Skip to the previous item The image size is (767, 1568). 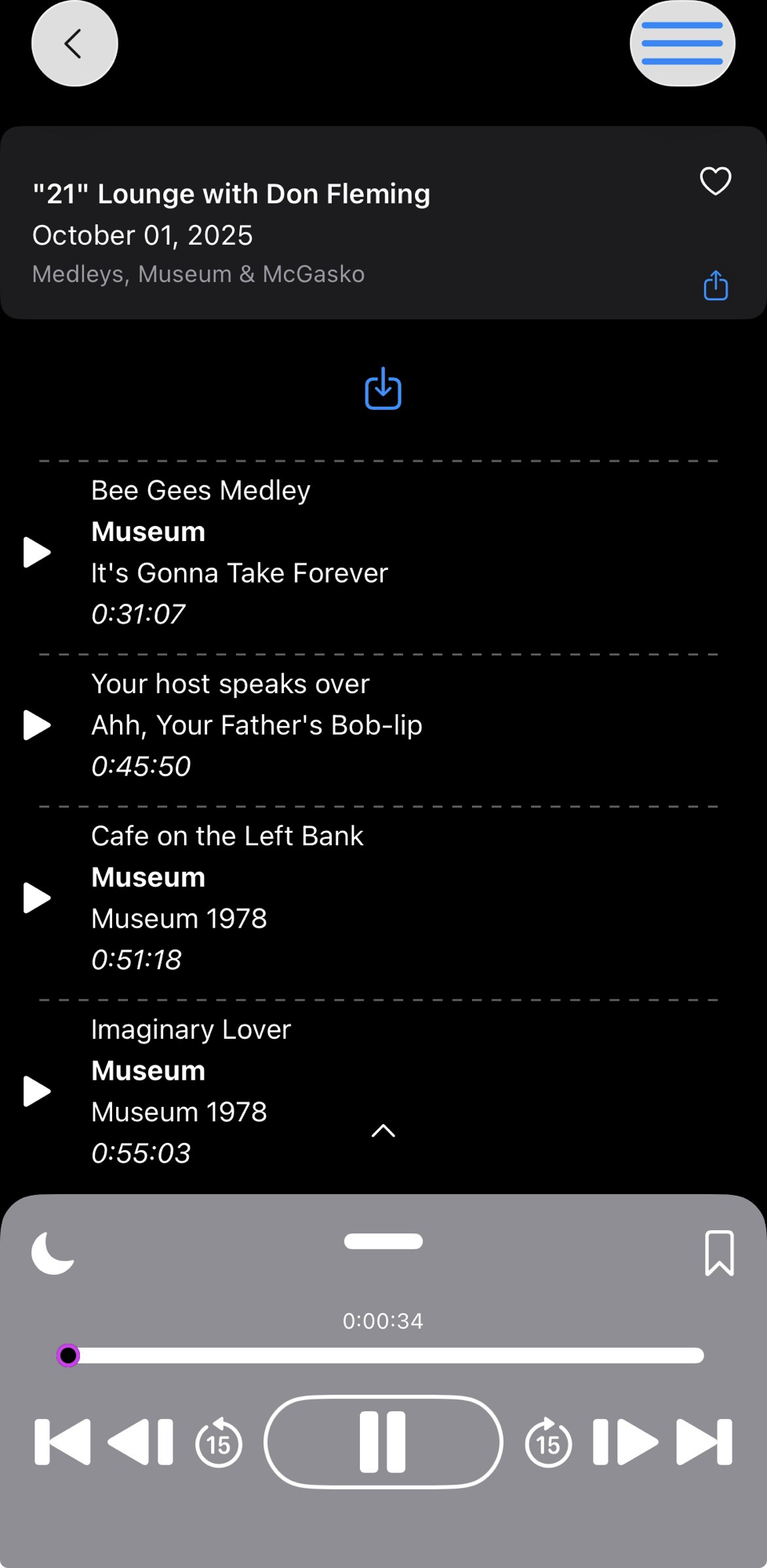(x=63, y=1442)
